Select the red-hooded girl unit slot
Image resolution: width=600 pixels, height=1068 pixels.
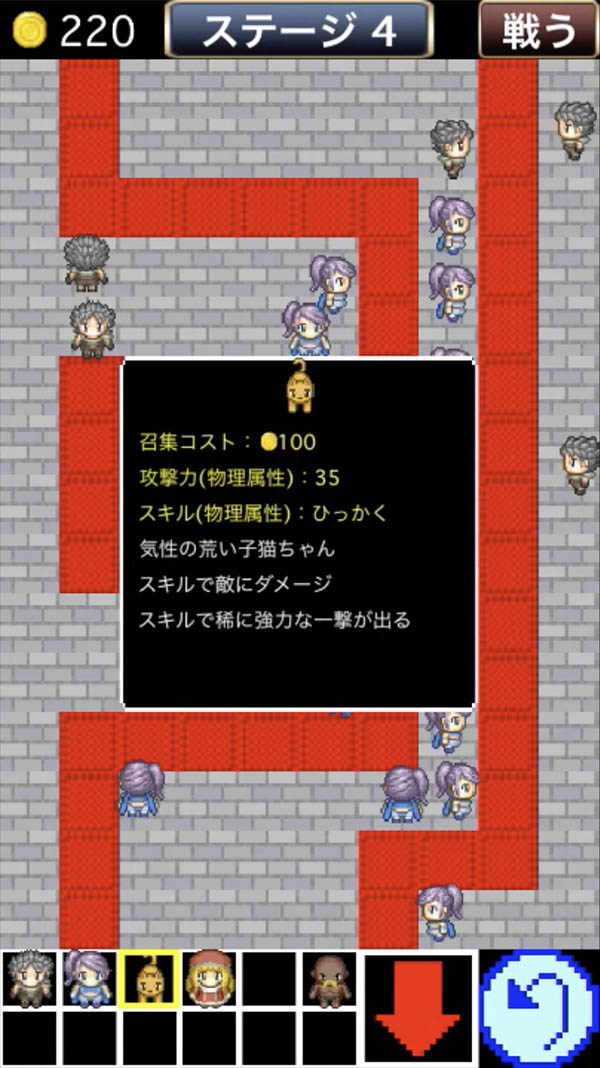209,978
